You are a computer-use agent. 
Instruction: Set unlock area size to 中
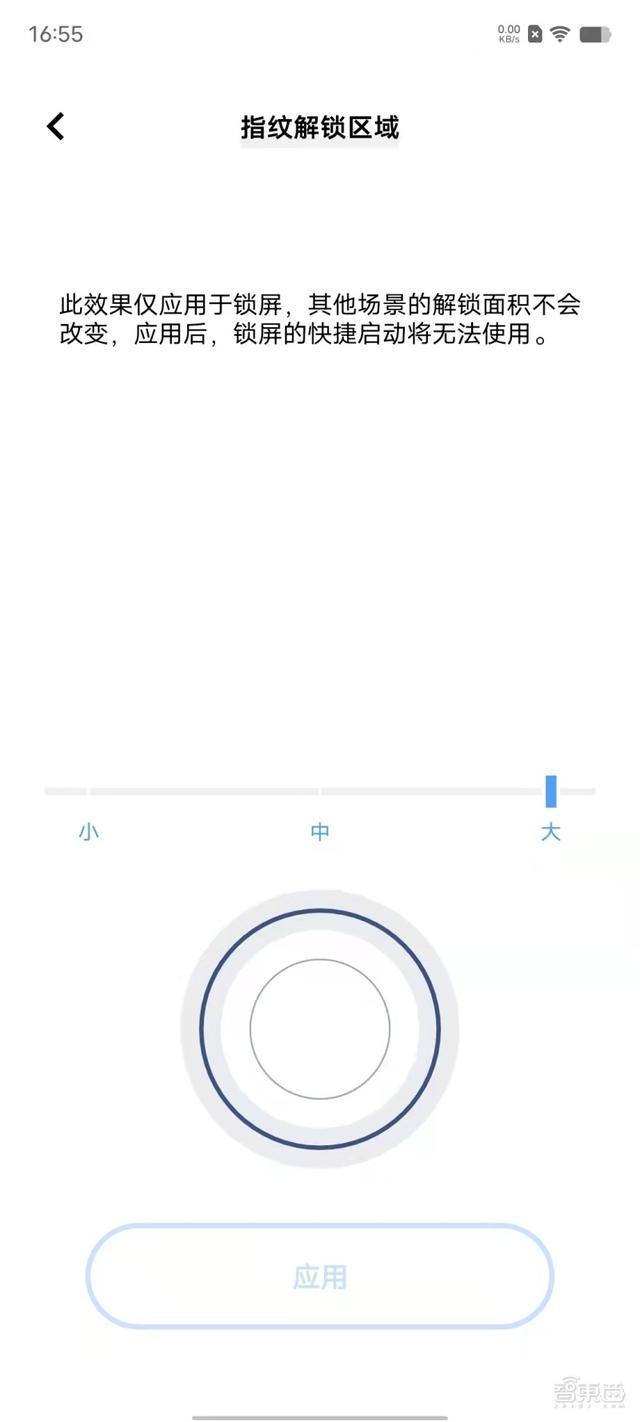pos(320,831)
